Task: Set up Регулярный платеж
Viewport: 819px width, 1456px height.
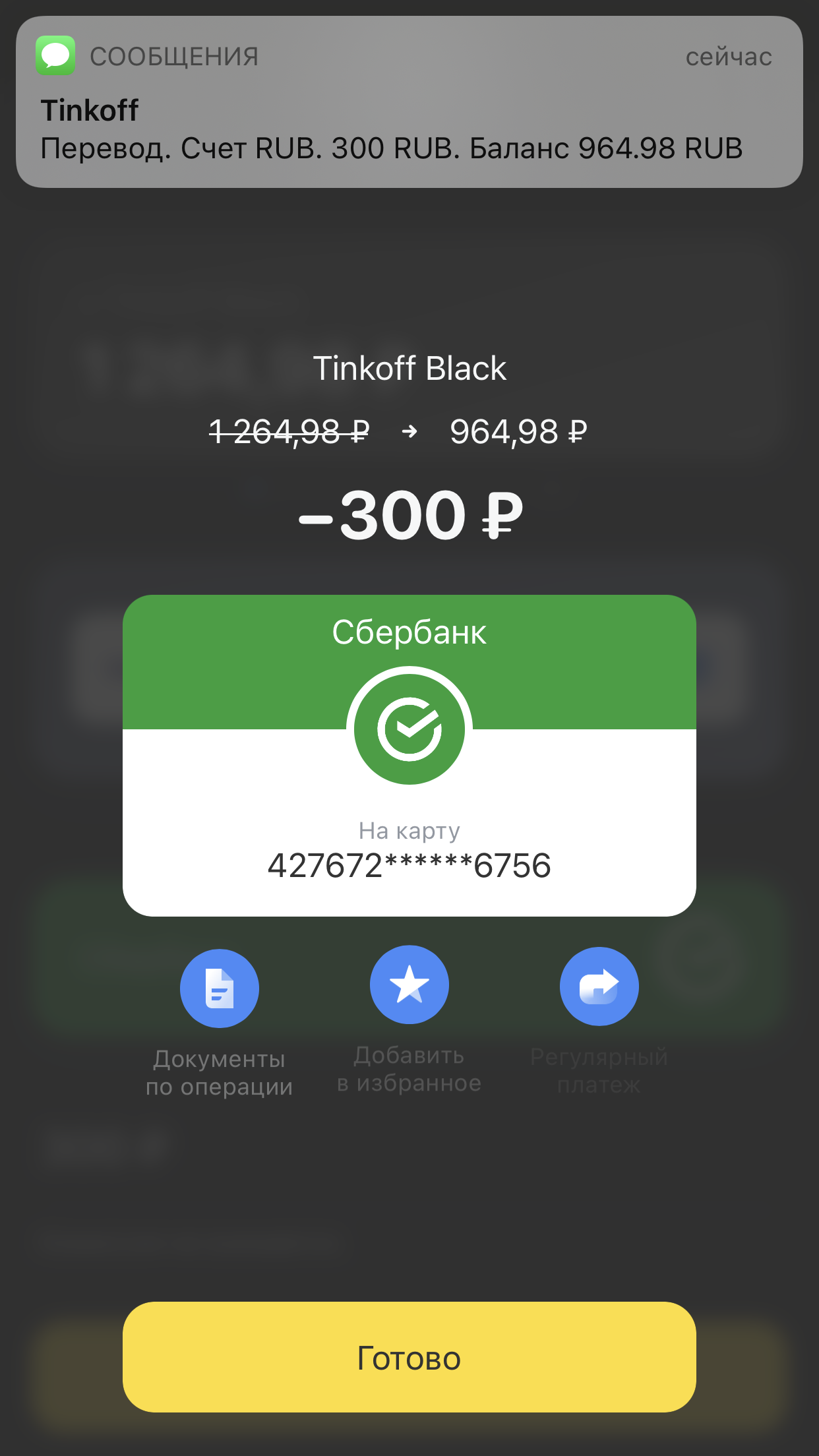Action: (599, 986)
